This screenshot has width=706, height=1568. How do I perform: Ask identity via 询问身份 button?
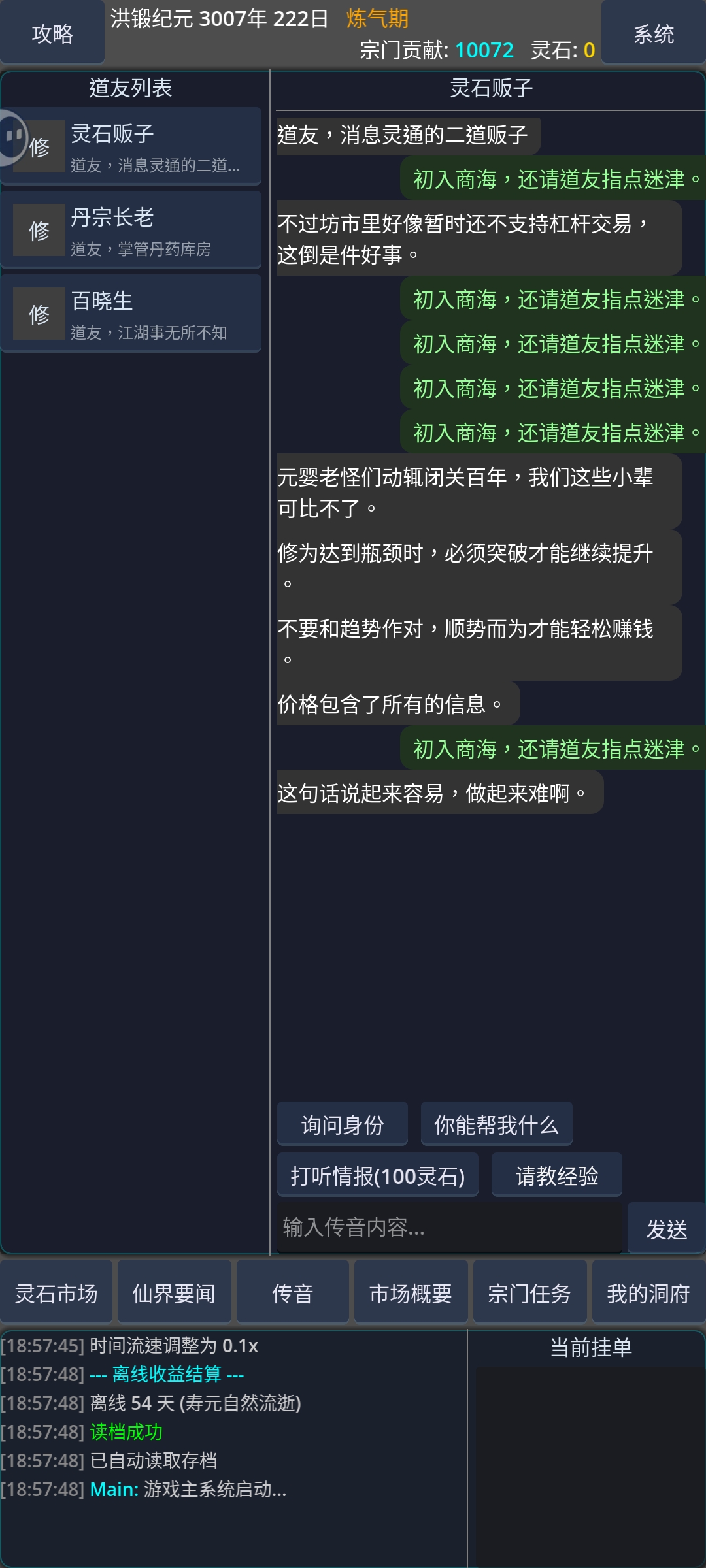click(343, 1123)
